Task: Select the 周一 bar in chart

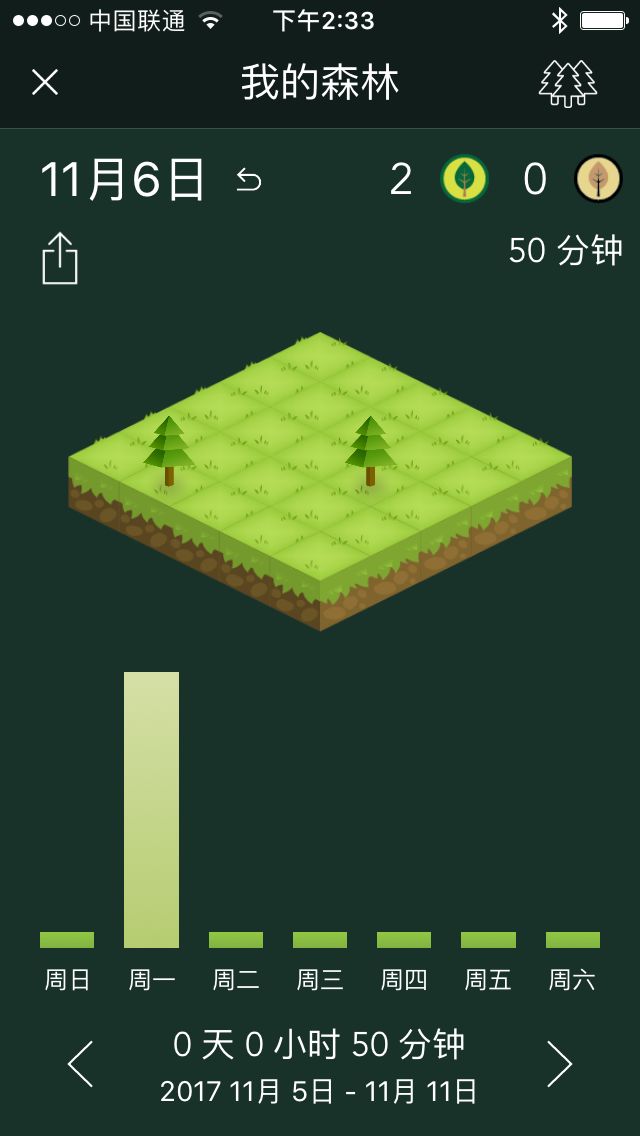Action: coord(151,810)
